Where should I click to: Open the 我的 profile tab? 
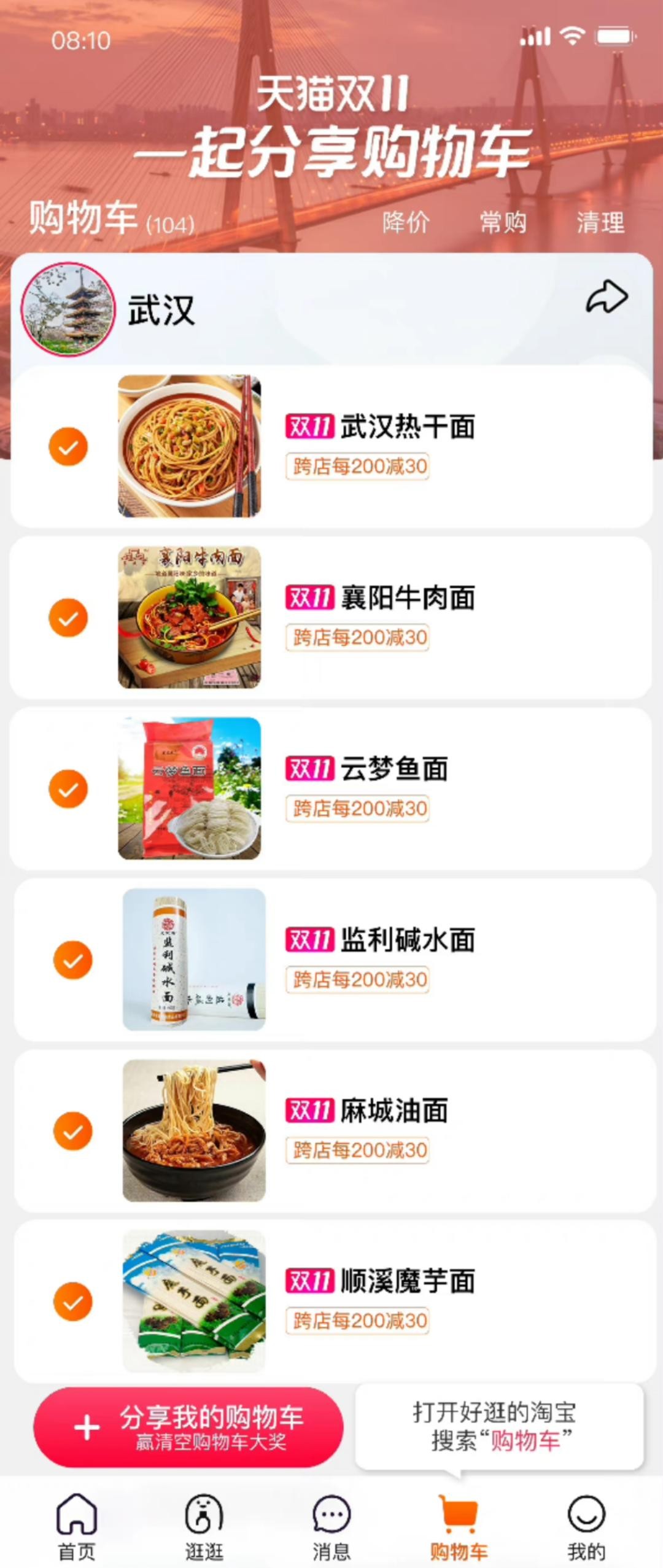point(586,1526)
